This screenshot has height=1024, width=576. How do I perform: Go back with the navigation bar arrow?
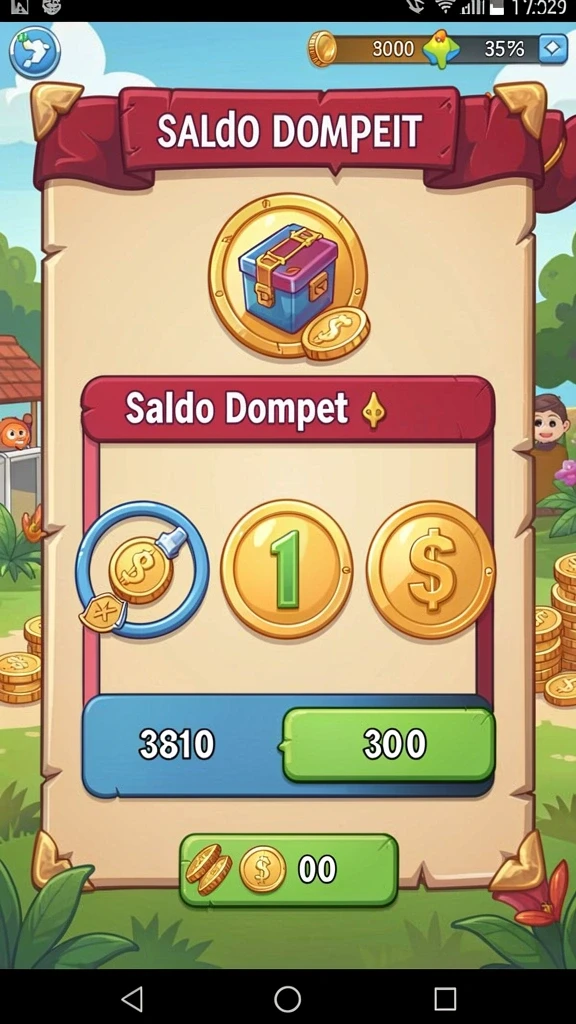pos(133,999)
